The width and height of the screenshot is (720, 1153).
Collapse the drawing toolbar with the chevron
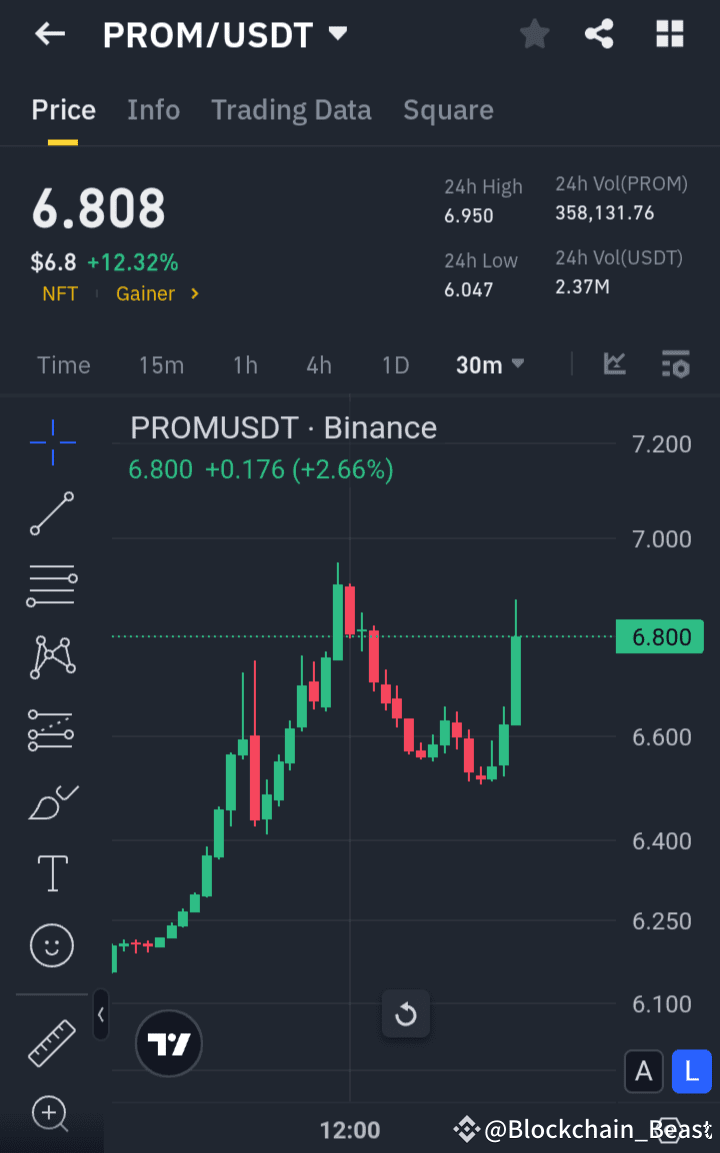tap(100, 1014)
